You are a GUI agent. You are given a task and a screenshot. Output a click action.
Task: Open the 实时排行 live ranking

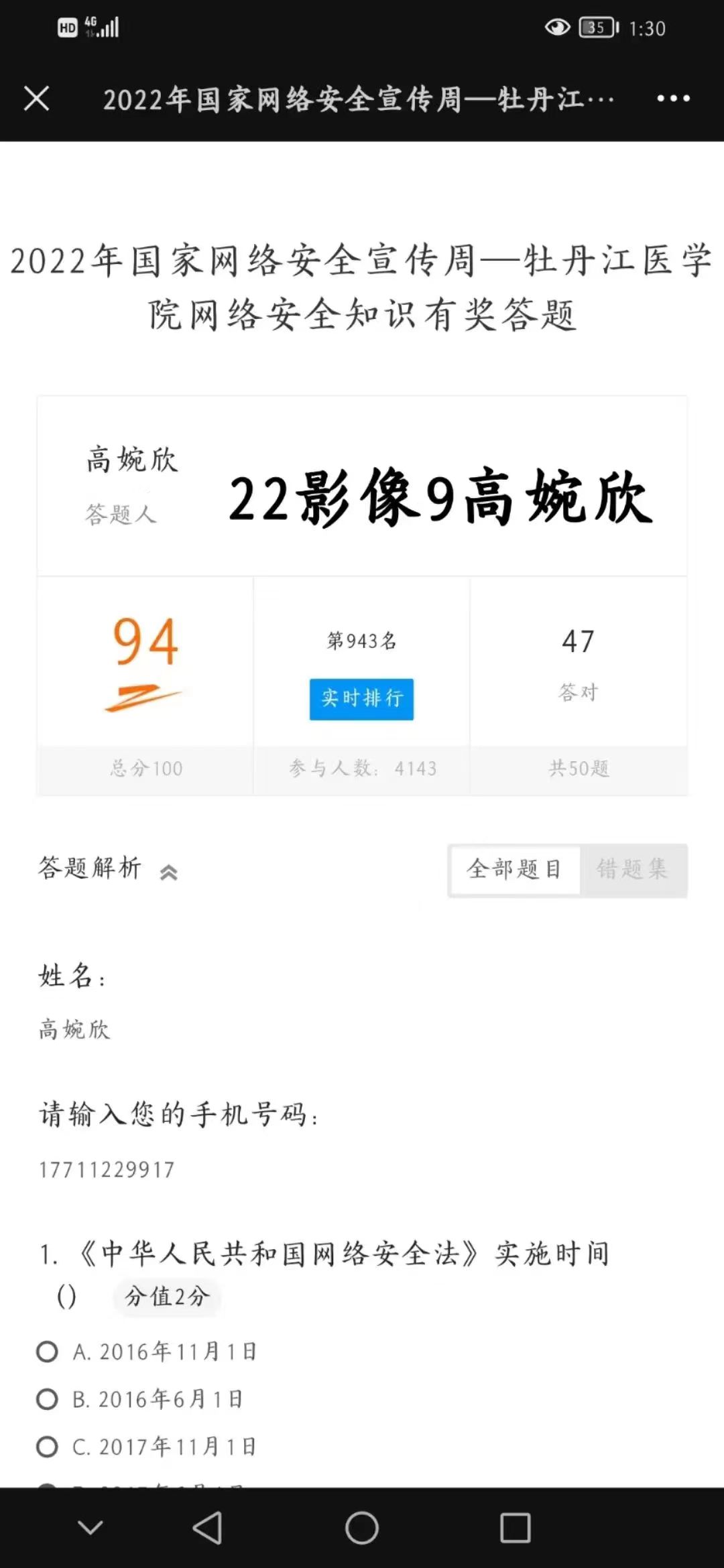361,699
